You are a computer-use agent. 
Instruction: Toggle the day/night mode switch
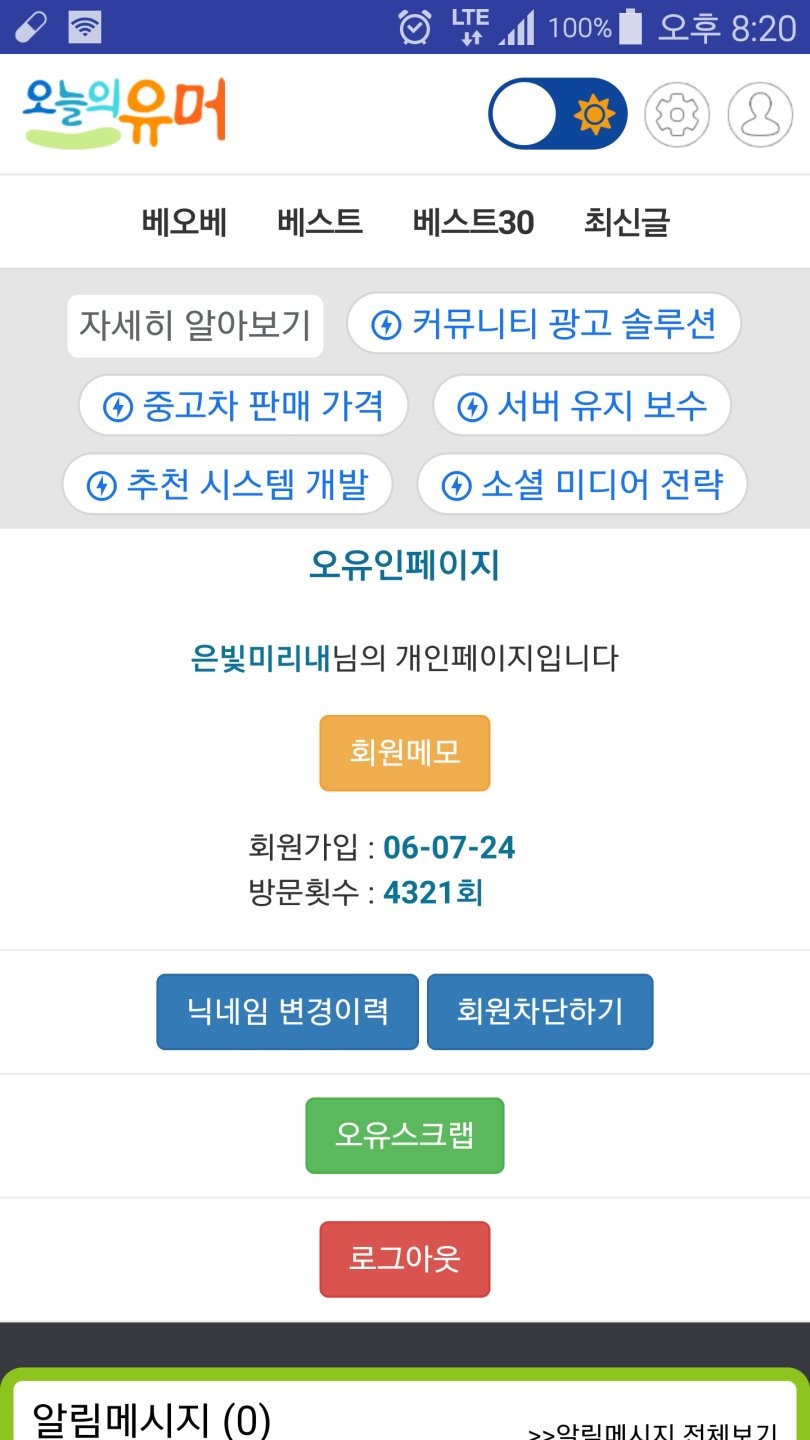tap(557, 114)
